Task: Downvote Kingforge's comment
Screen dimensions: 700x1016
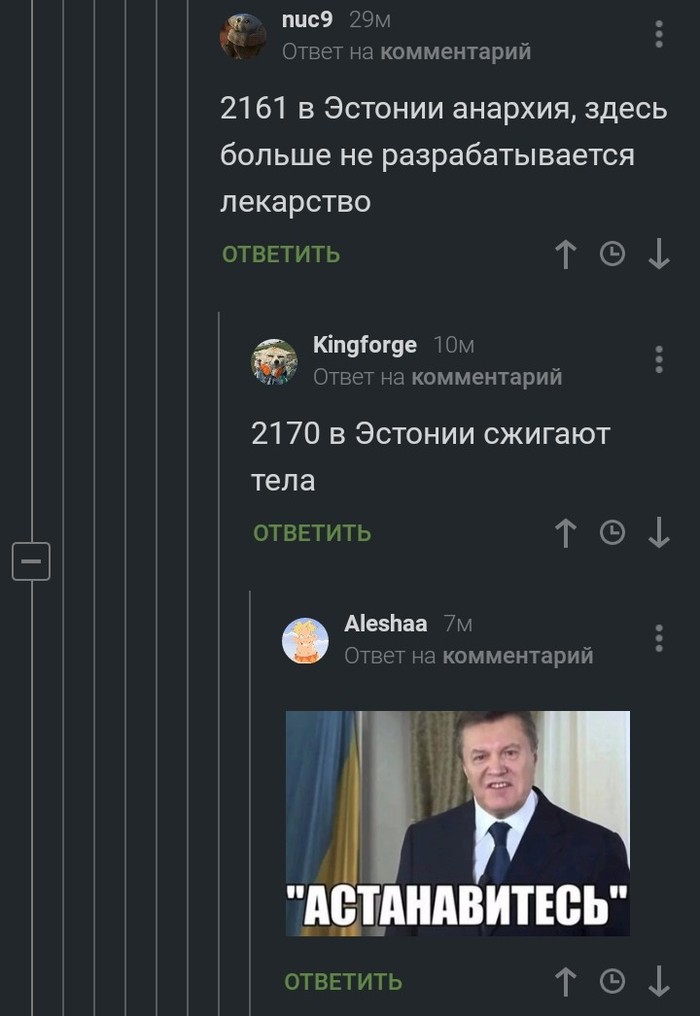Action: point(659,534)
